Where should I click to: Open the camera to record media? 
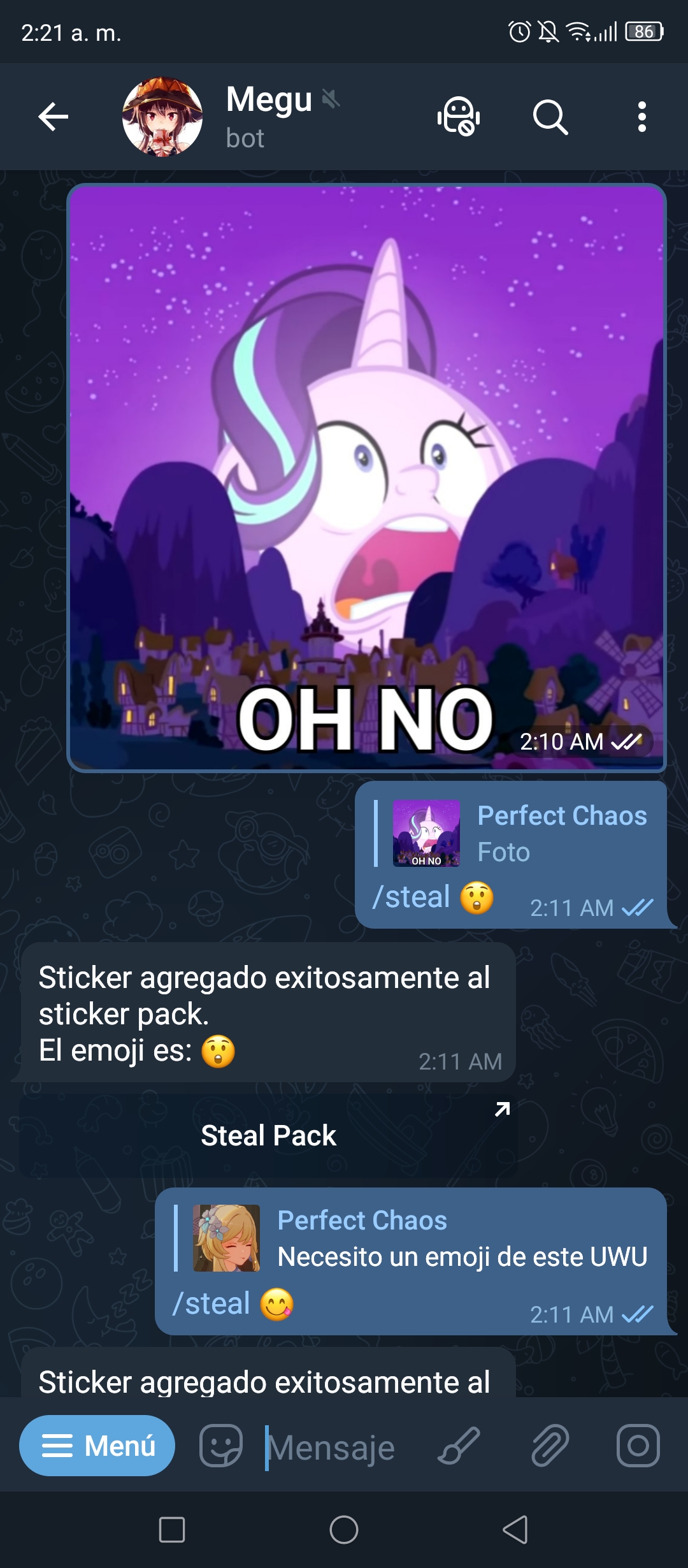pos(638,1445)
